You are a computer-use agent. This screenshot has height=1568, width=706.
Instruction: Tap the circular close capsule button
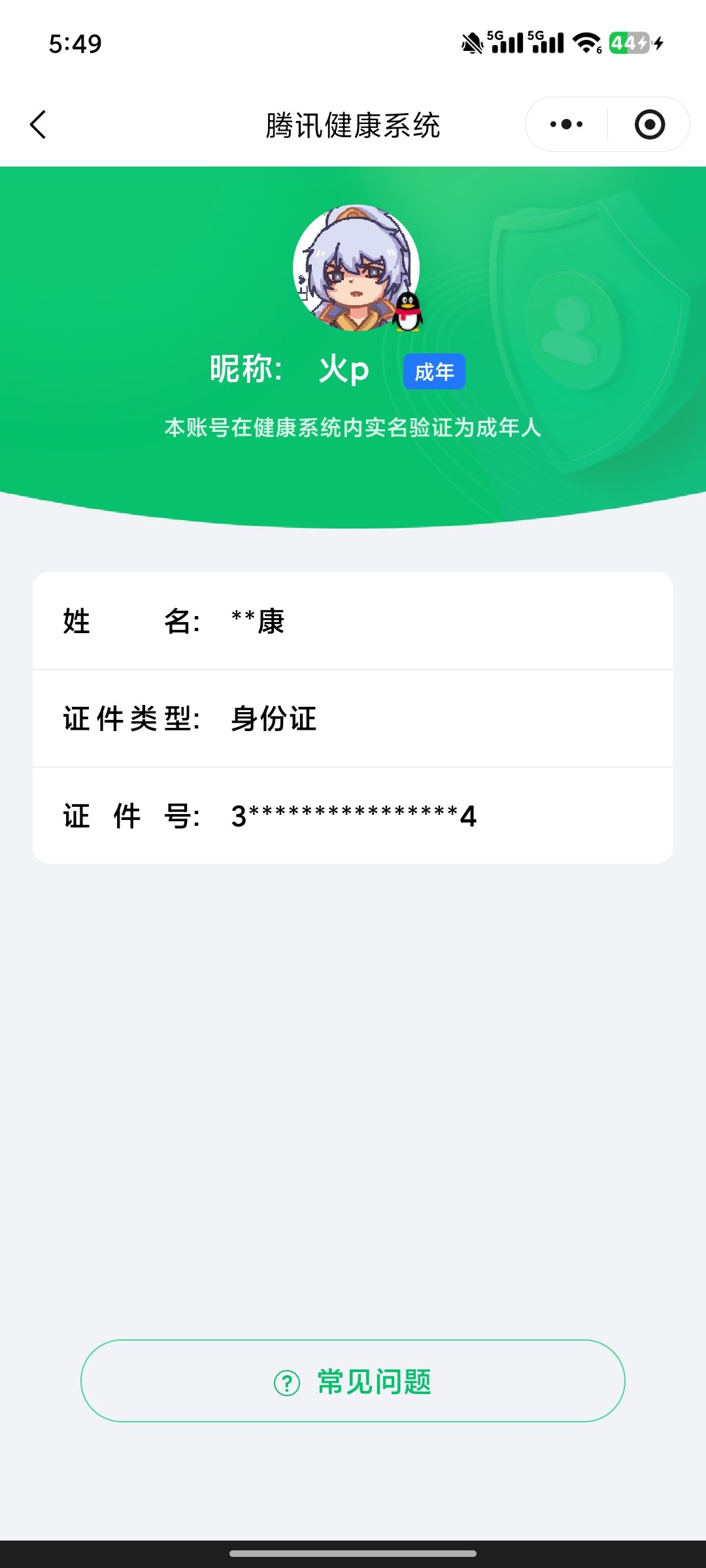tap(650, 124)
